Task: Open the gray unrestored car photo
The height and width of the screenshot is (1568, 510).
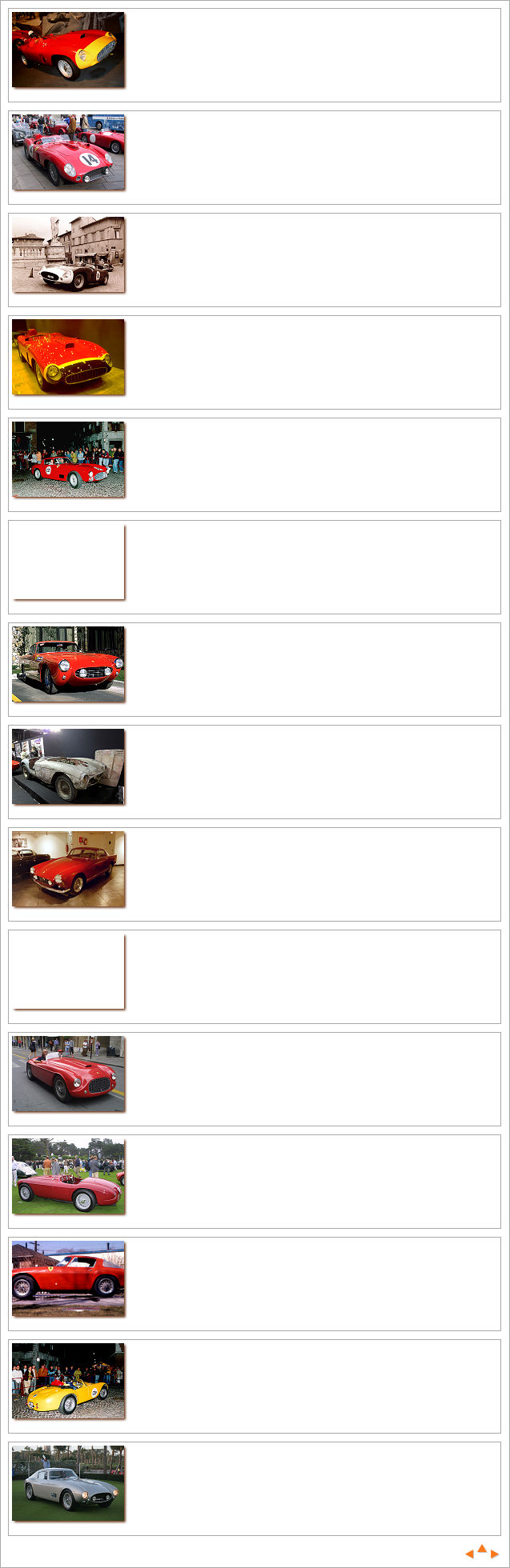Action: click(68, 766)
